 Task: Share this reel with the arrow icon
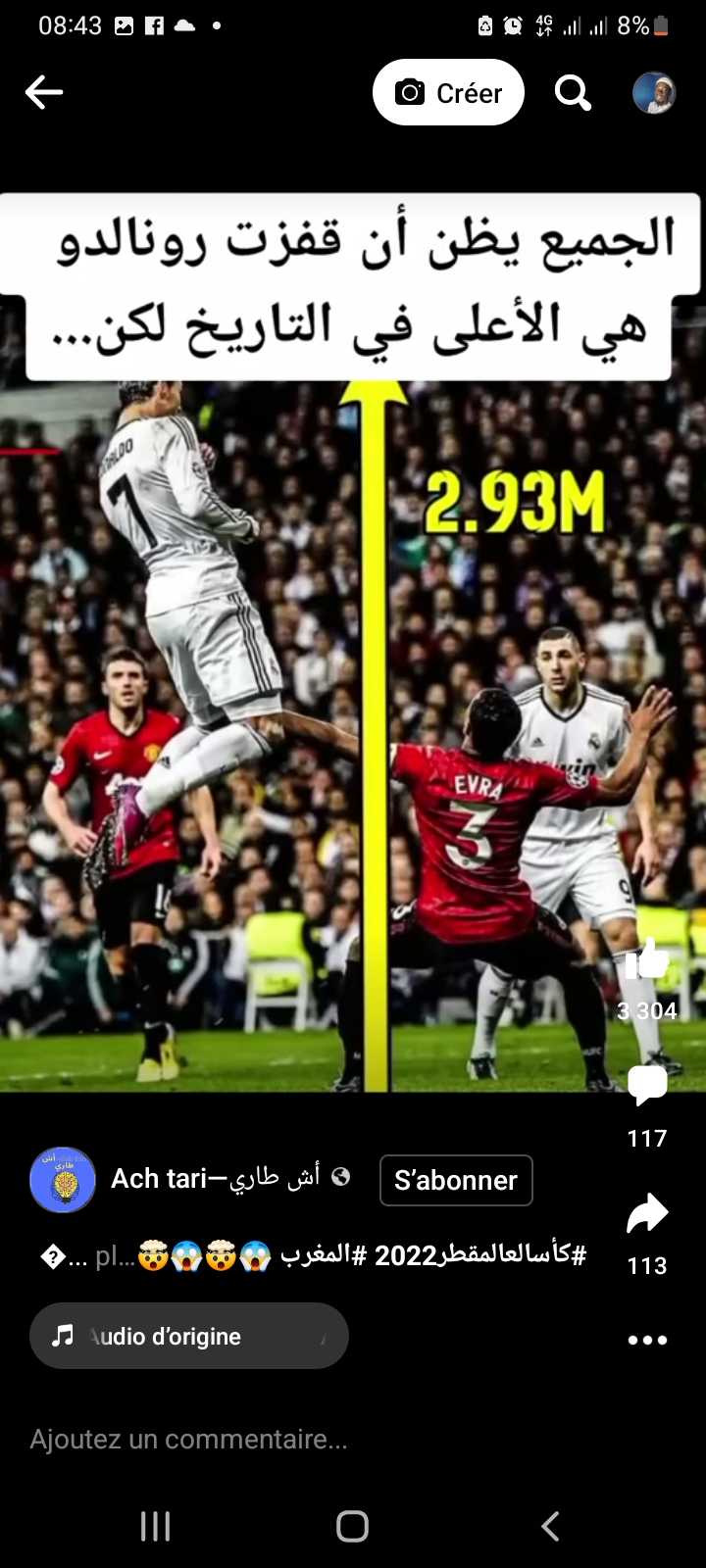point(647,1215)
